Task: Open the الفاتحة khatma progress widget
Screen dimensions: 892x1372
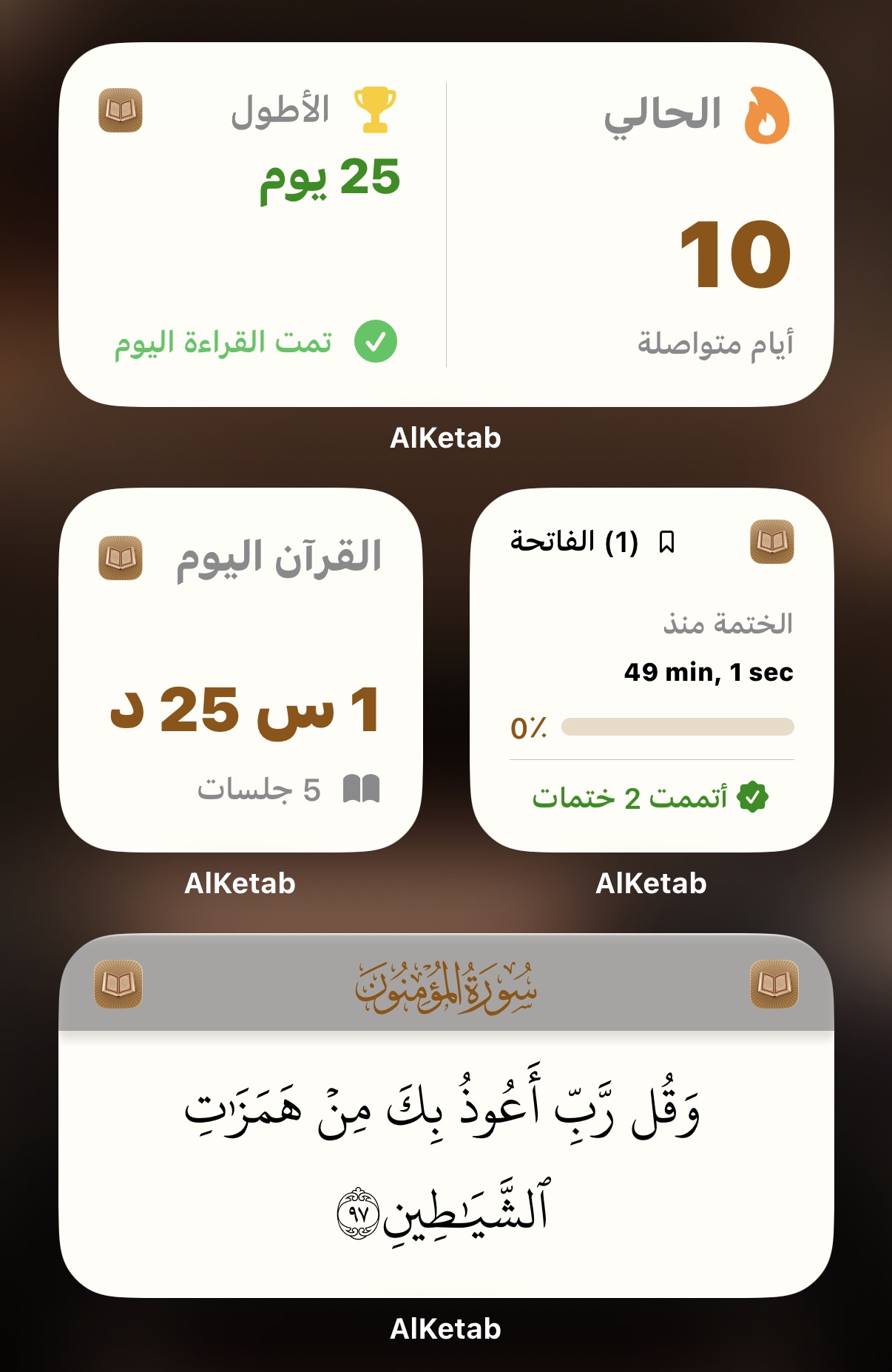Action: tap(652, 670)
